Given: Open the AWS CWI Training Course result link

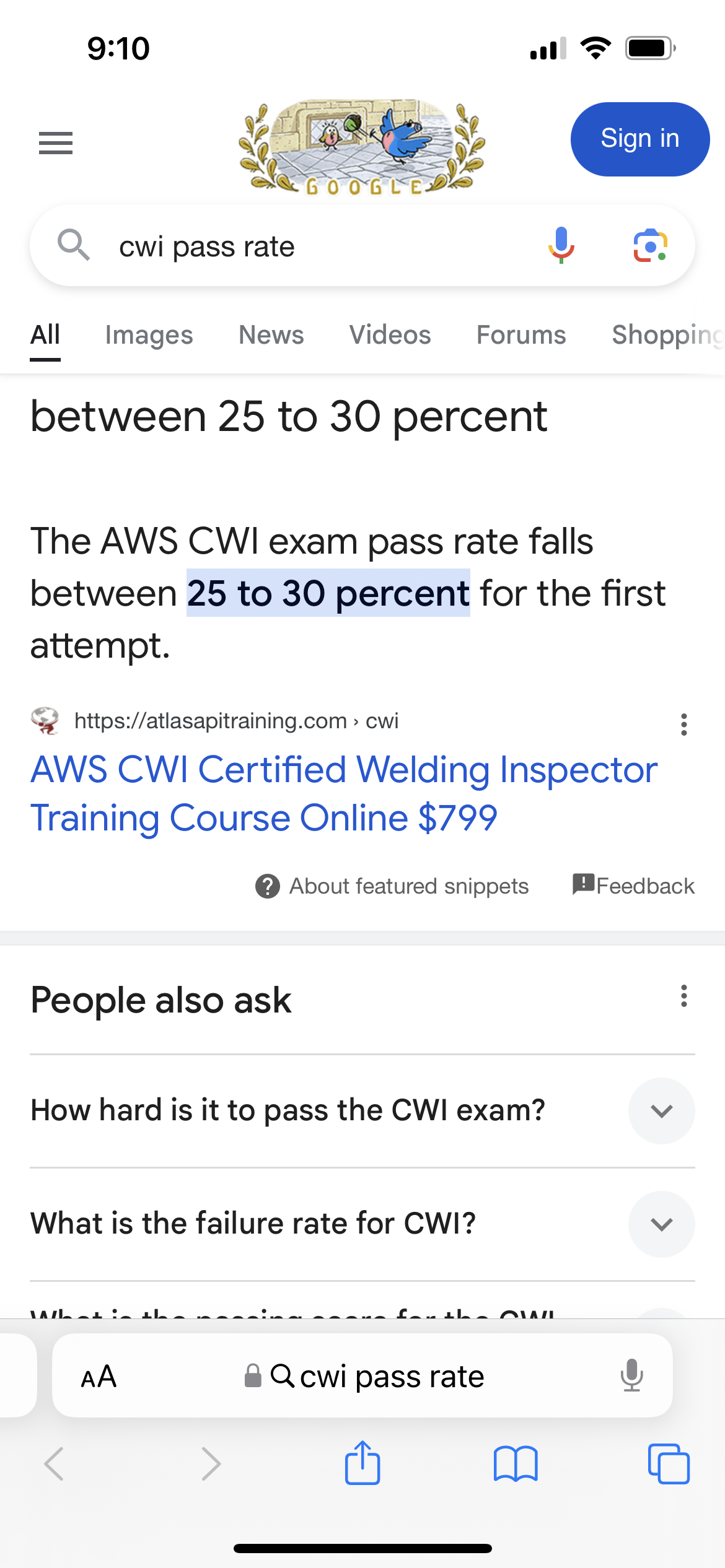Looking at the screenshot, I should click(x=344, y=793).
